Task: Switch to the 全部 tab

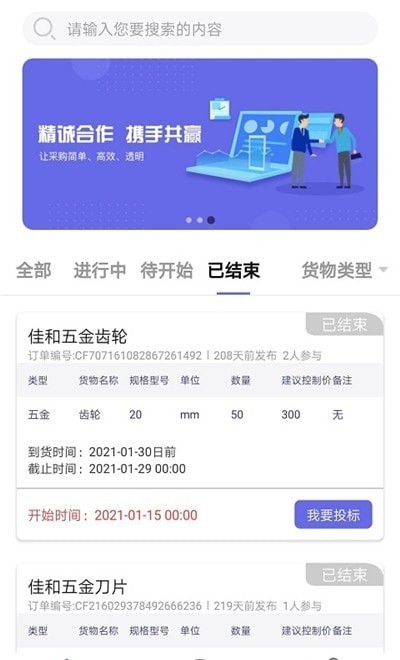Action: [34, 270]
